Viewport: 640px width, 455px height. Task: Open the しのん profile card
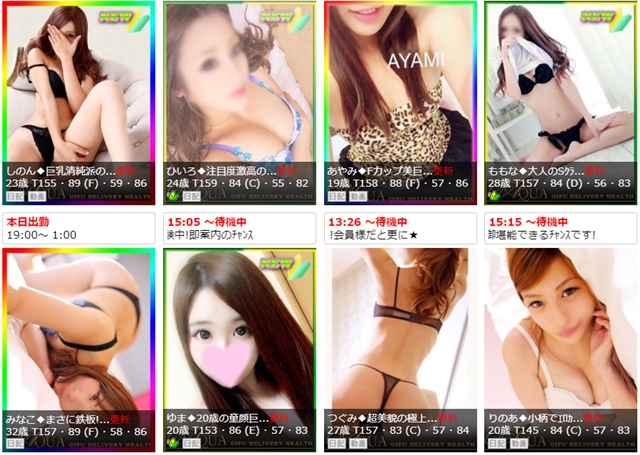click(x=80, y=90)
